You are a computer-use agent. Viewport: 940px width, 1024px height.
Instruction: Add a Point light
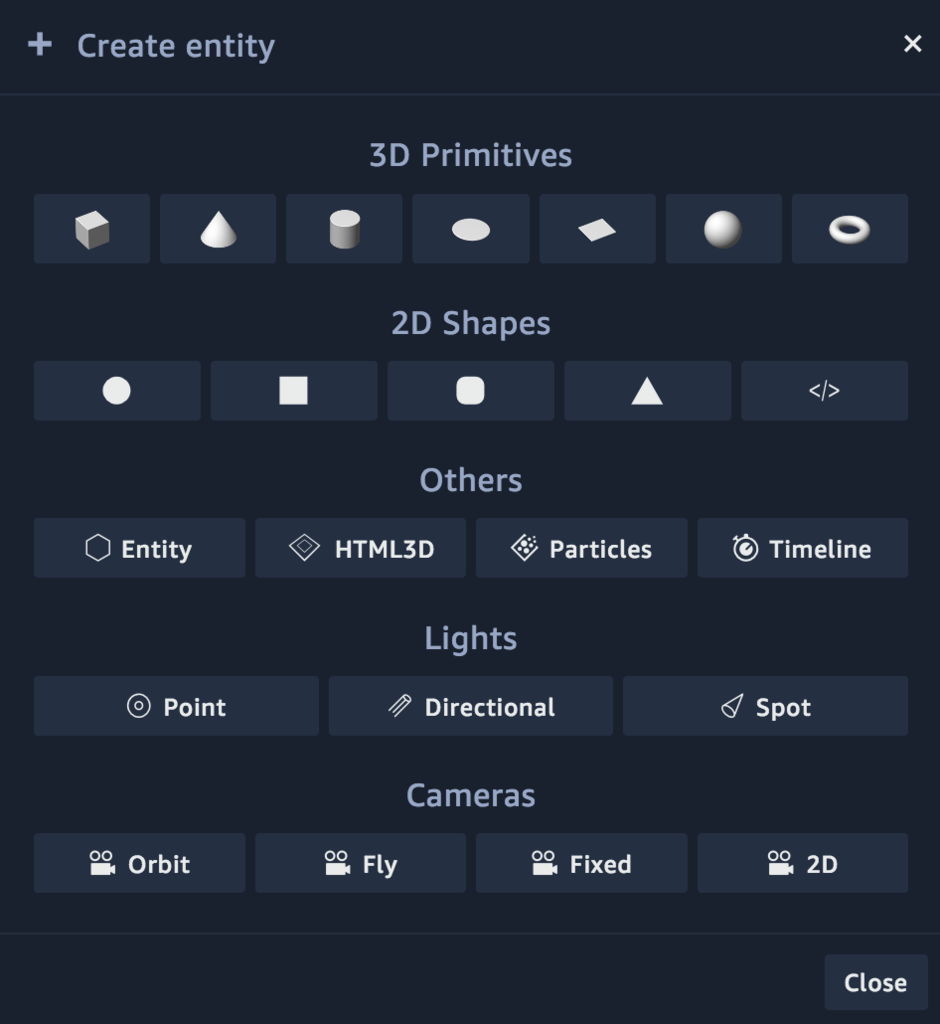point(176,707)
